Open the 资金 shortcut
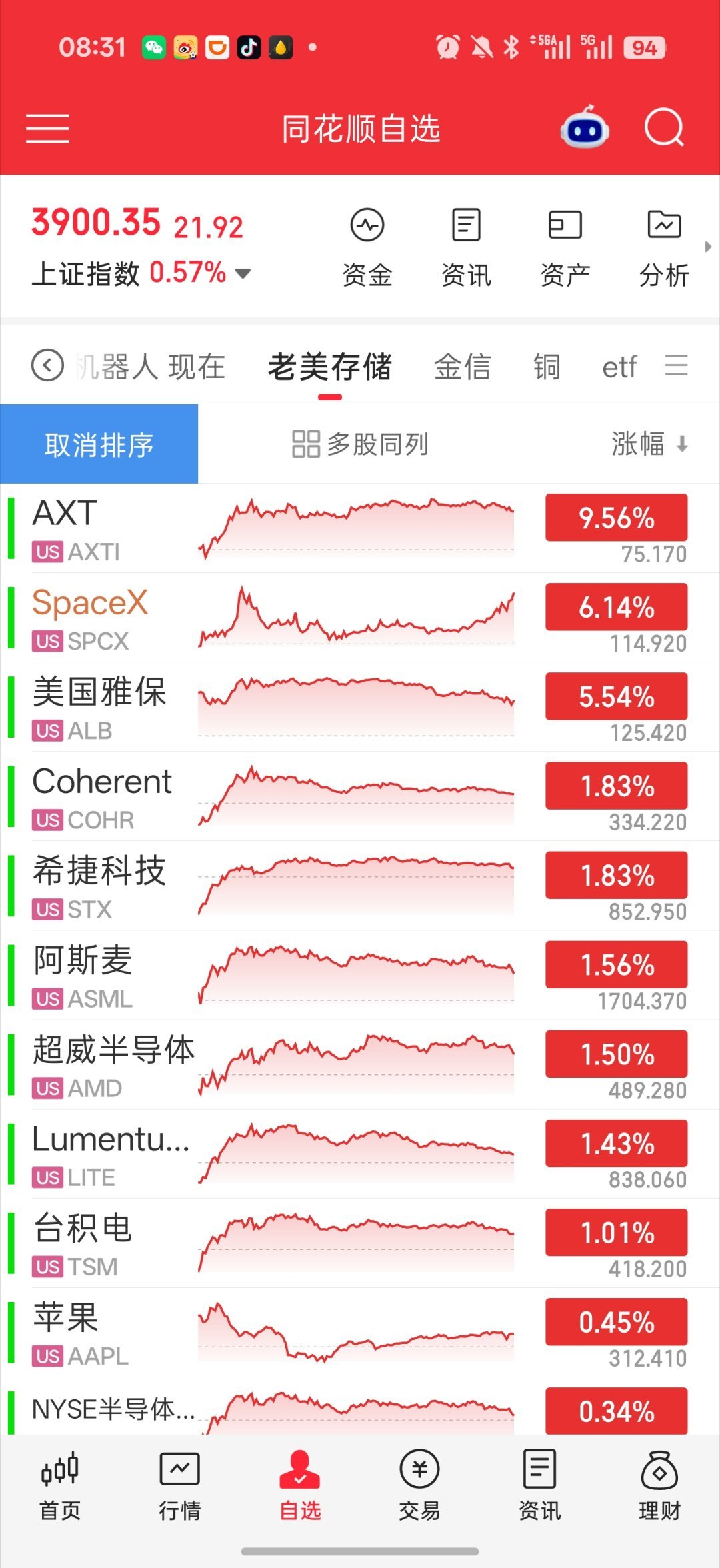The height and width of the screenshot is (1568, 720). pos(367,248)
